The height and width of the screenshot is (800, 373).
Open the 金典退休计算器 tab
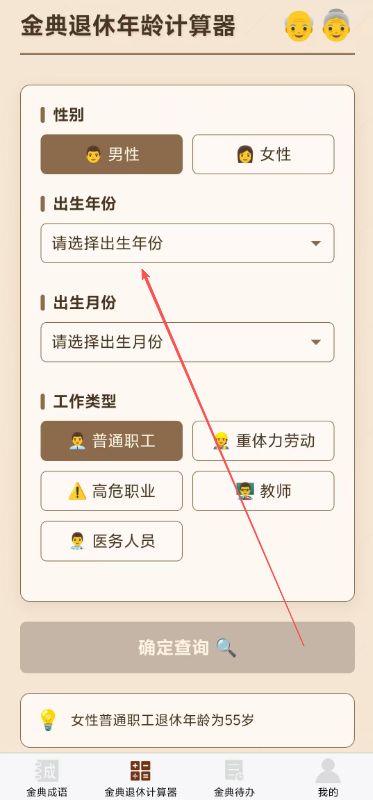click(x=140, y=778)
